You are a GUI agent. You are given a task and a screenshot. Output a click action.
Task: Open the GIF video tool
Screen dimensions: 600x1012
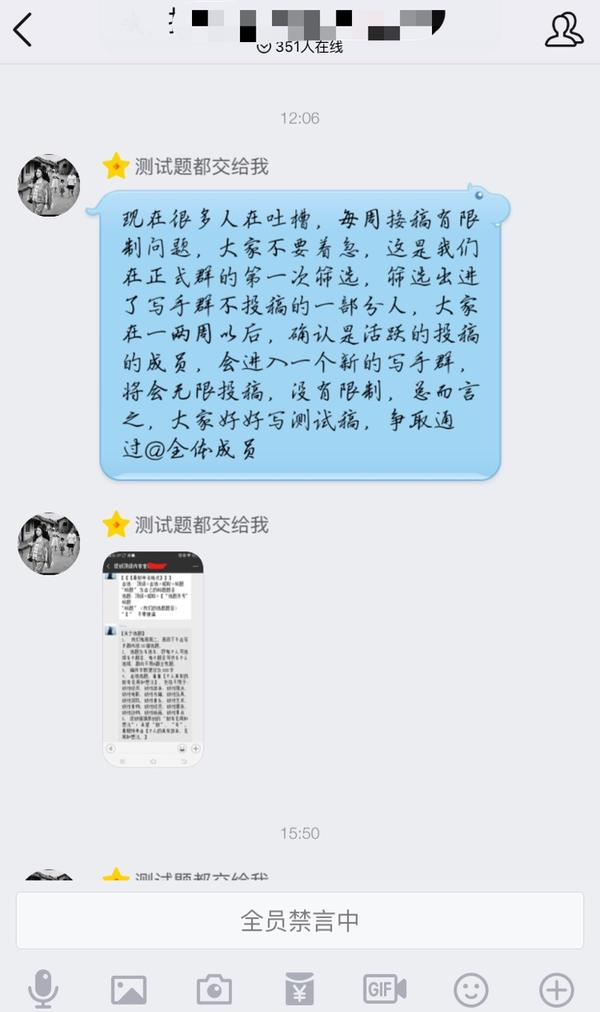point(384,989)
